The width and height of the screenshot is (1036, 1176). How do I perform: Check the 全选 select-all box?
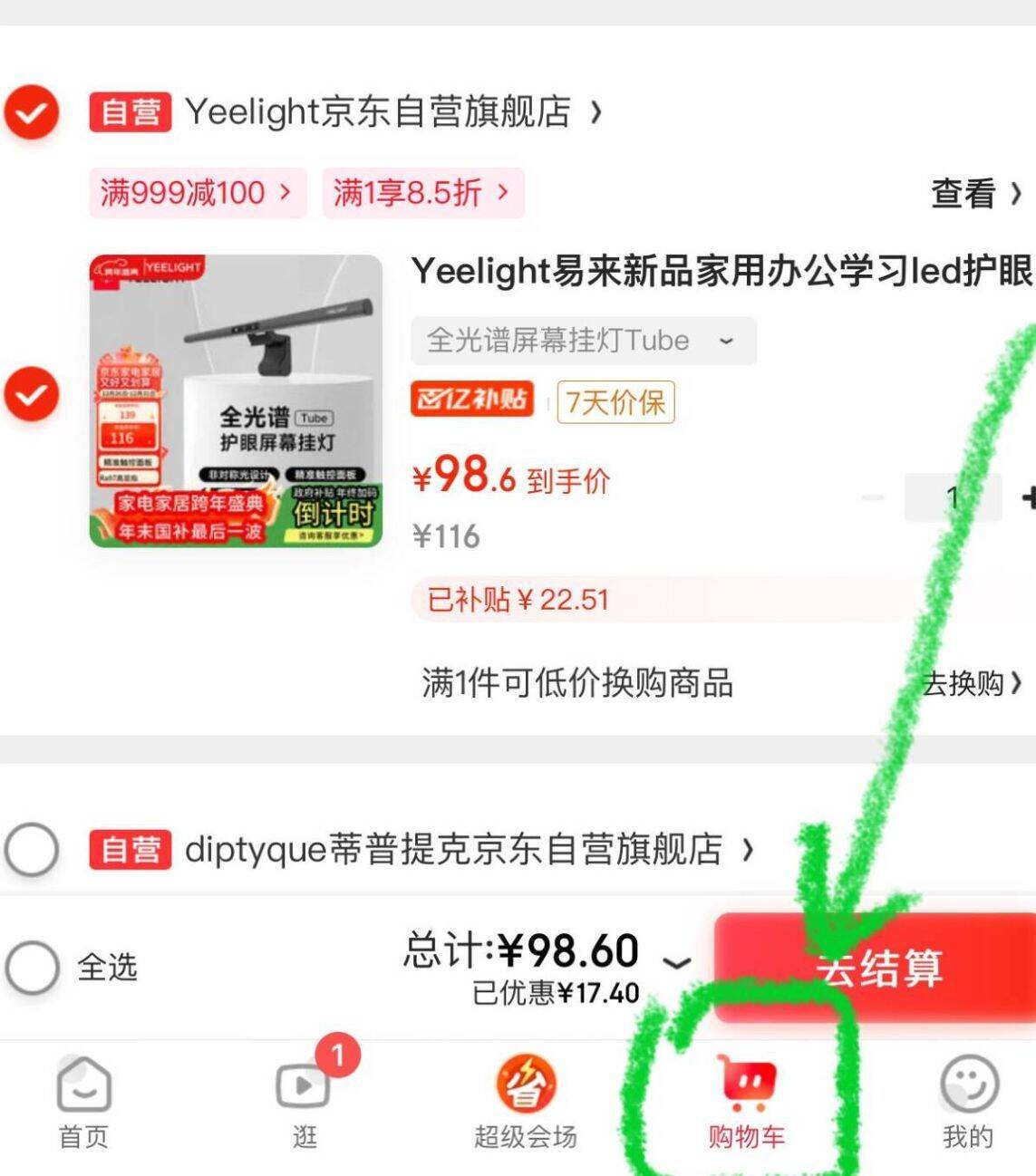(x=33, y=967)
